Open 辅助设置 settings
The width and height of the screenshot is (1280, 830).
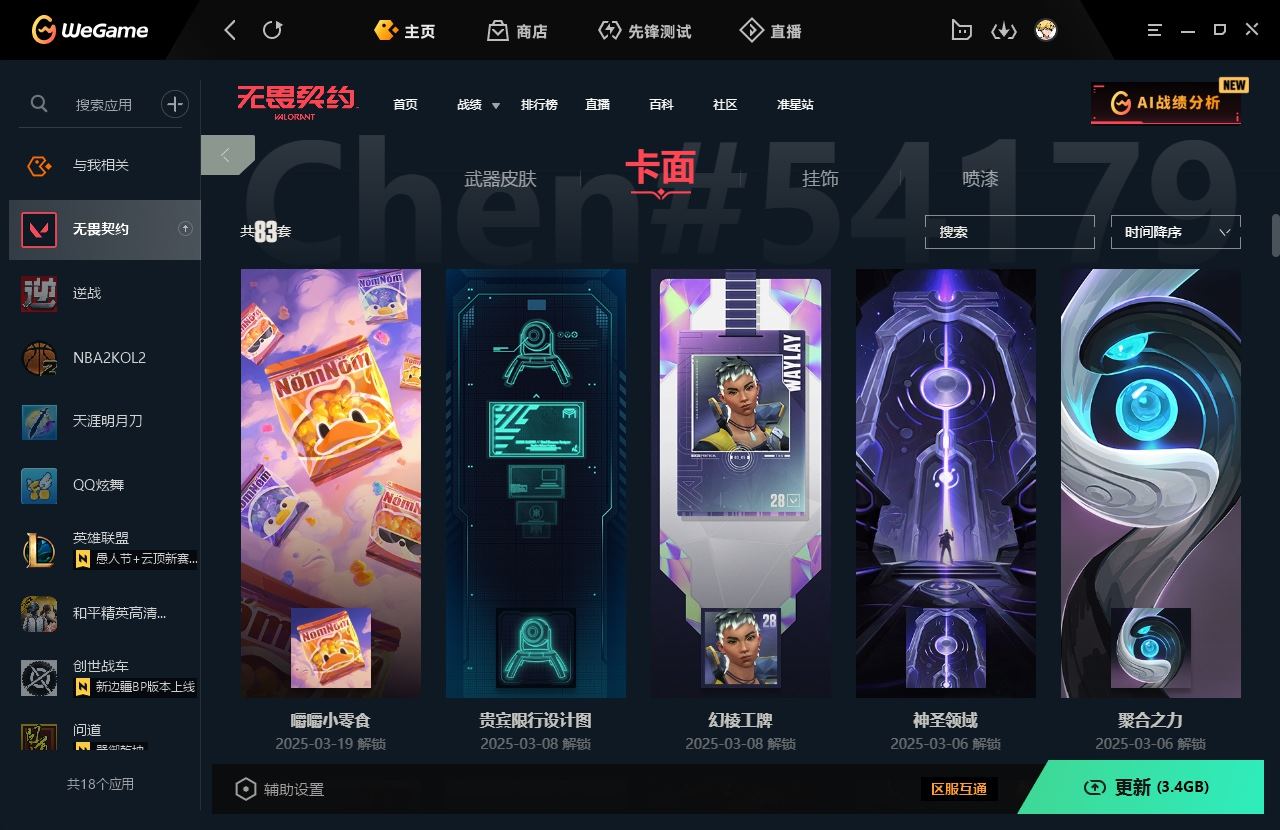(280, 789)
